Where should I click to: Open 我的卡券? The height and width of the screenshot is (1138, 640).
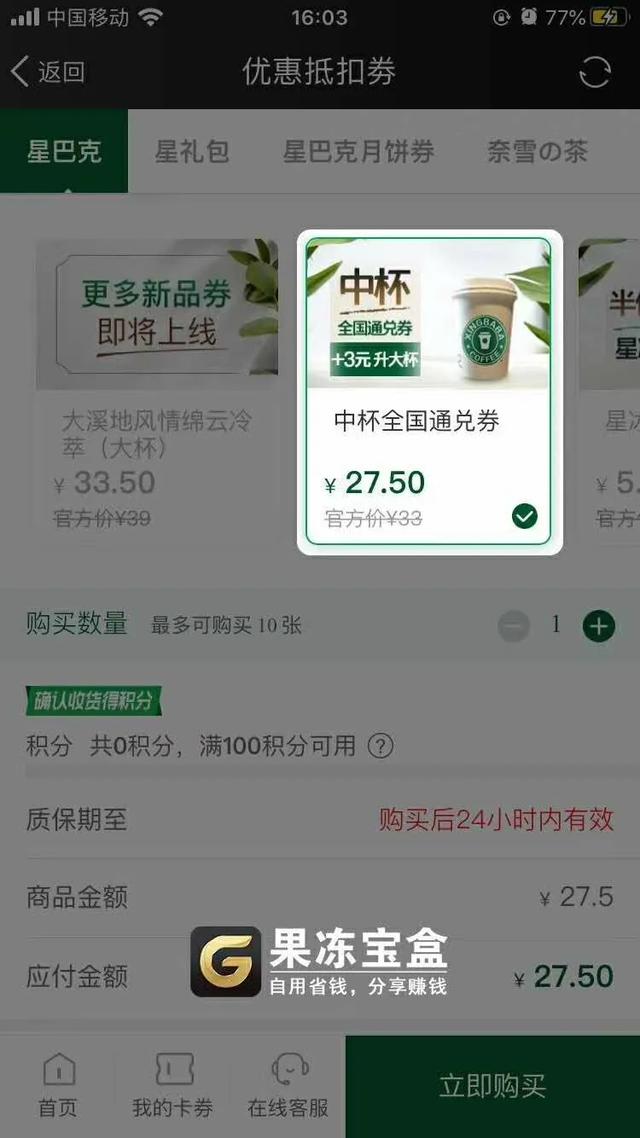[173, 1086]
